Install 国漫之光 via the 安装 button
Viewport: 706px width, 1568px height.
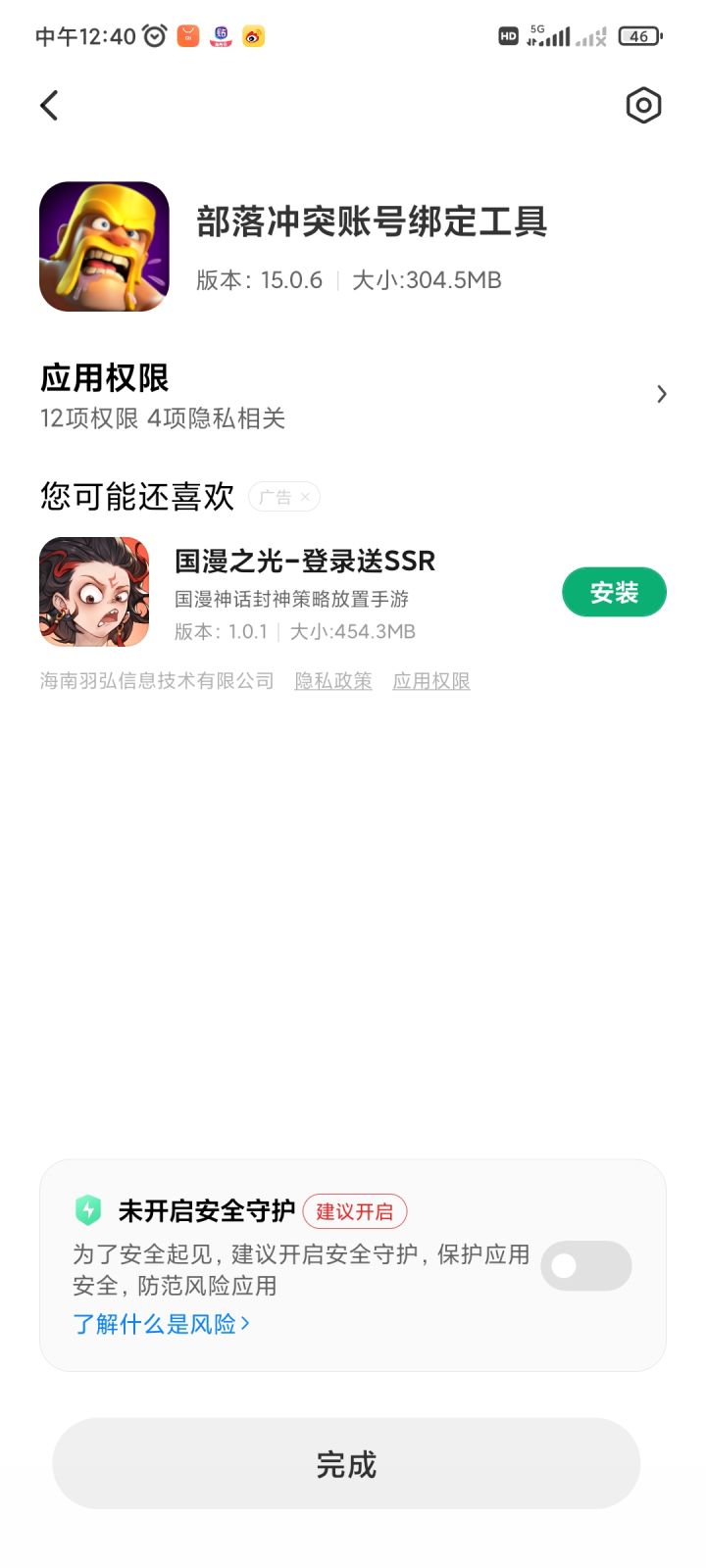click(614, 592)
